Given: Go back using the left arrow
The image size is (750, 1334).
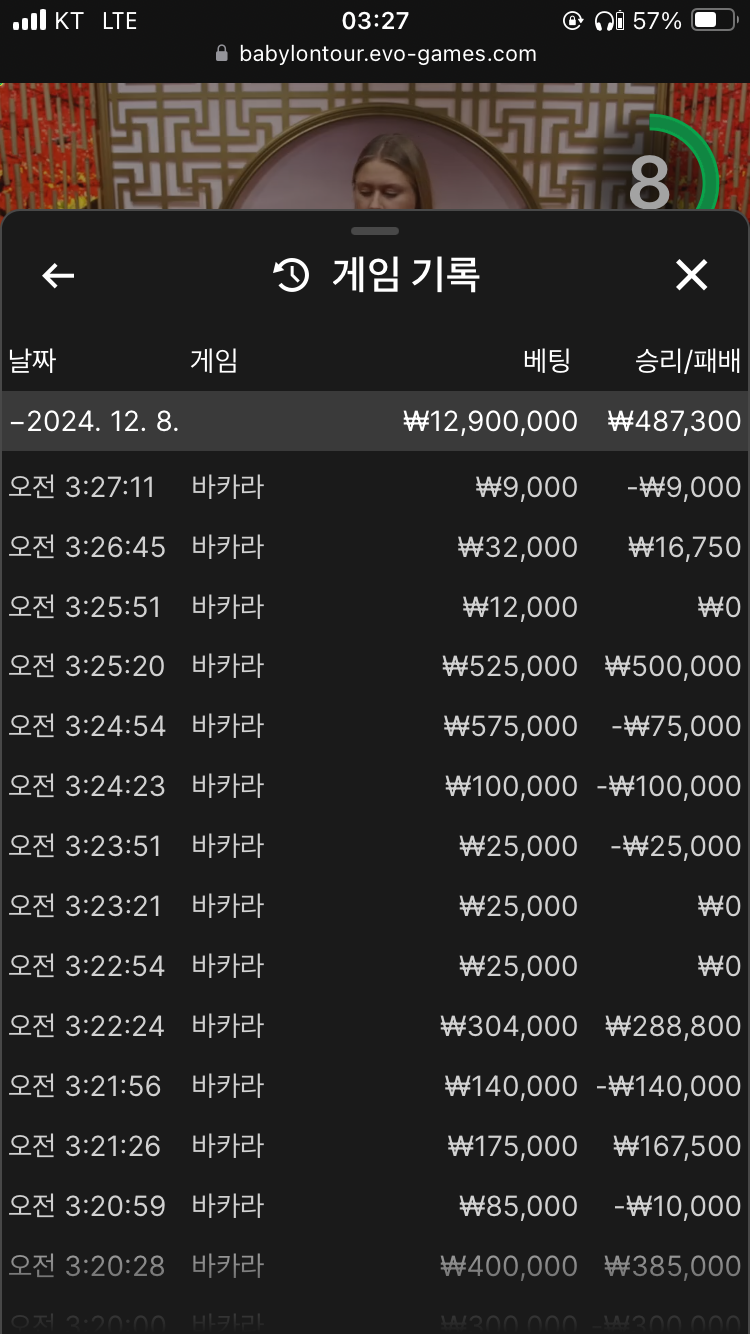Looking at the screenshot, I should point(58,276).
